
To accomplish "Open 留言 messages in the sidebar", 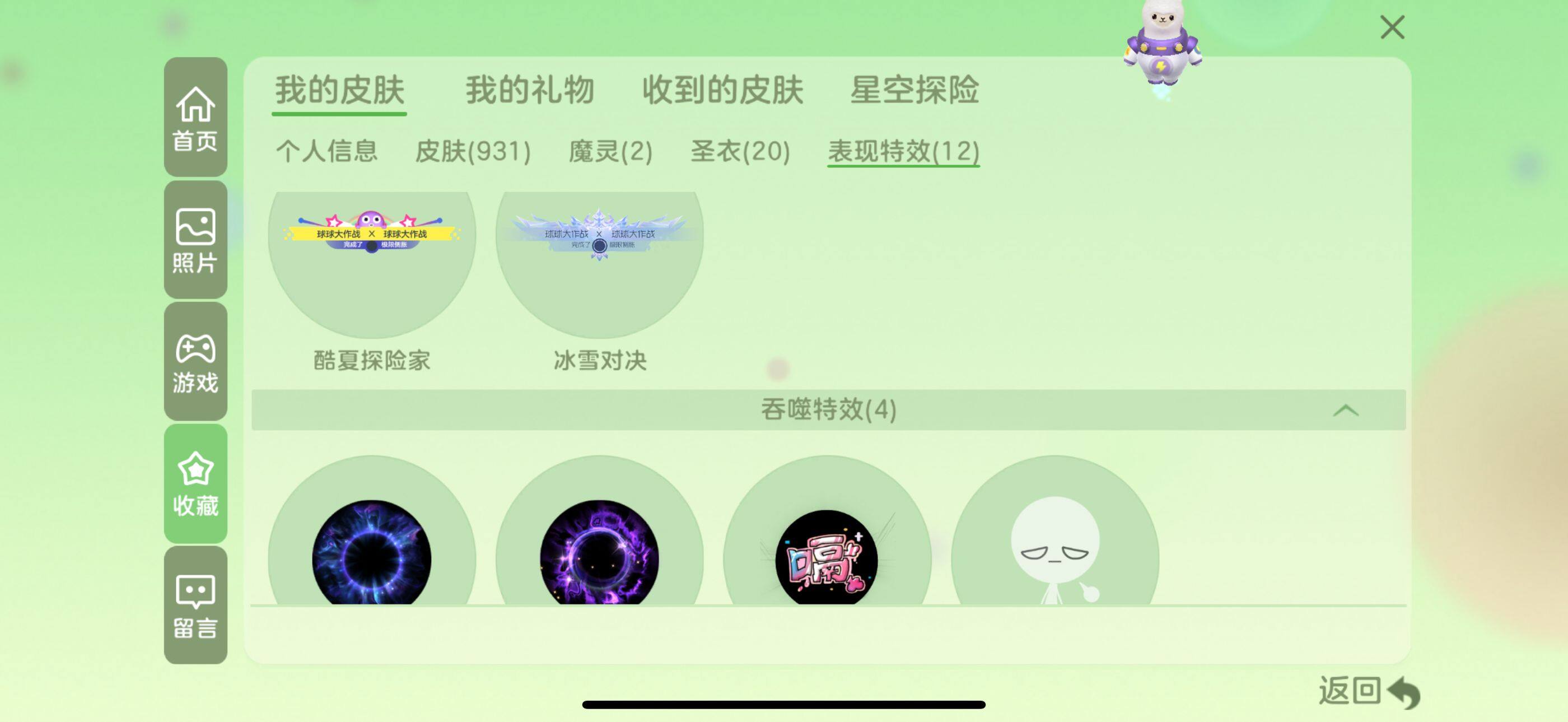I will coord(195,605).
